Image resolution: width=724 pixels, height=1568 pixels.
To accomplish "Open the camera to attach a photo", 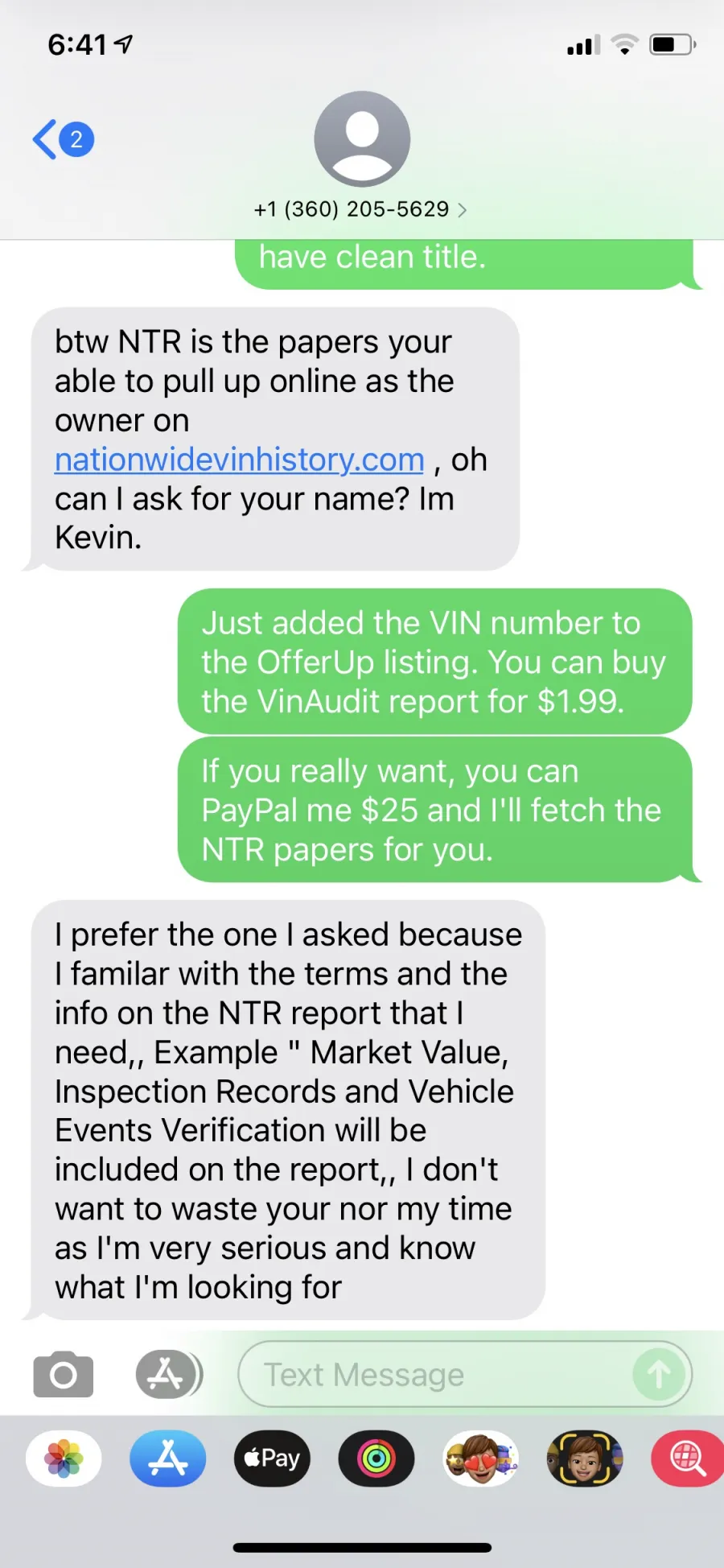I will (63, 1374).
